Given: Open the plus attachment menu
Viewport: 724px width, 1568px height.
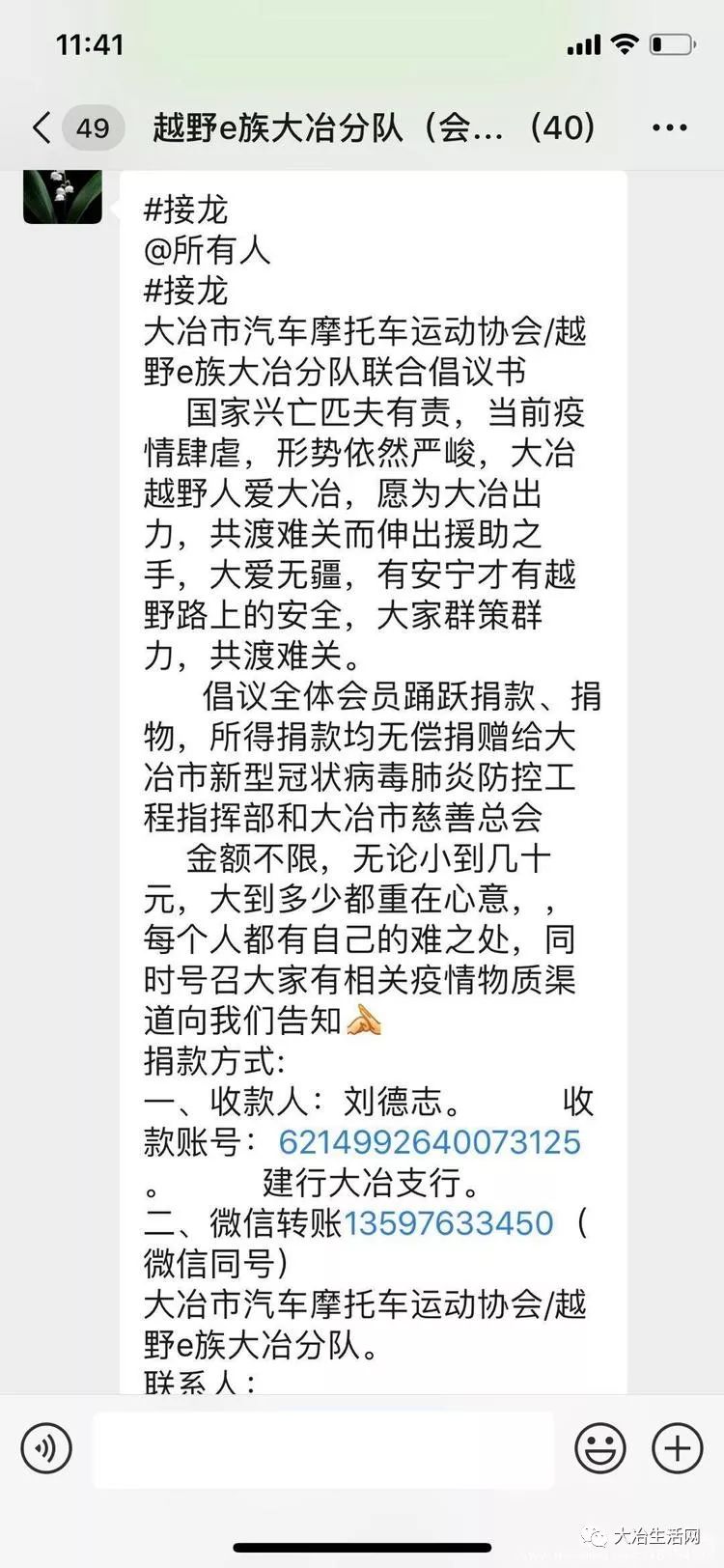Looking at the screenshot, I should (678, 1449).
